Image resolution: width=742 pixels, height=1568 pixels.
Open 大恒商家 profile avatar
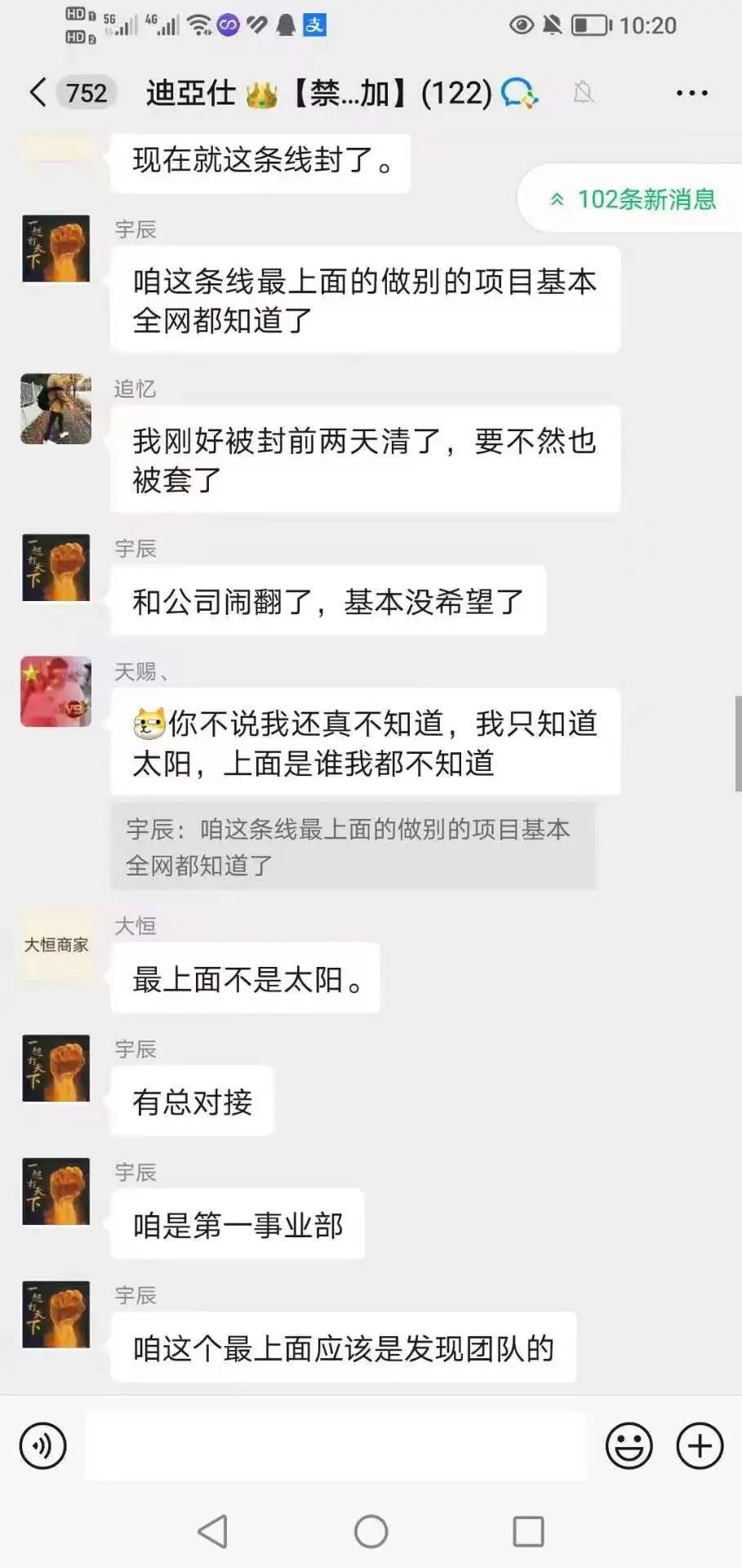(56, 945)
